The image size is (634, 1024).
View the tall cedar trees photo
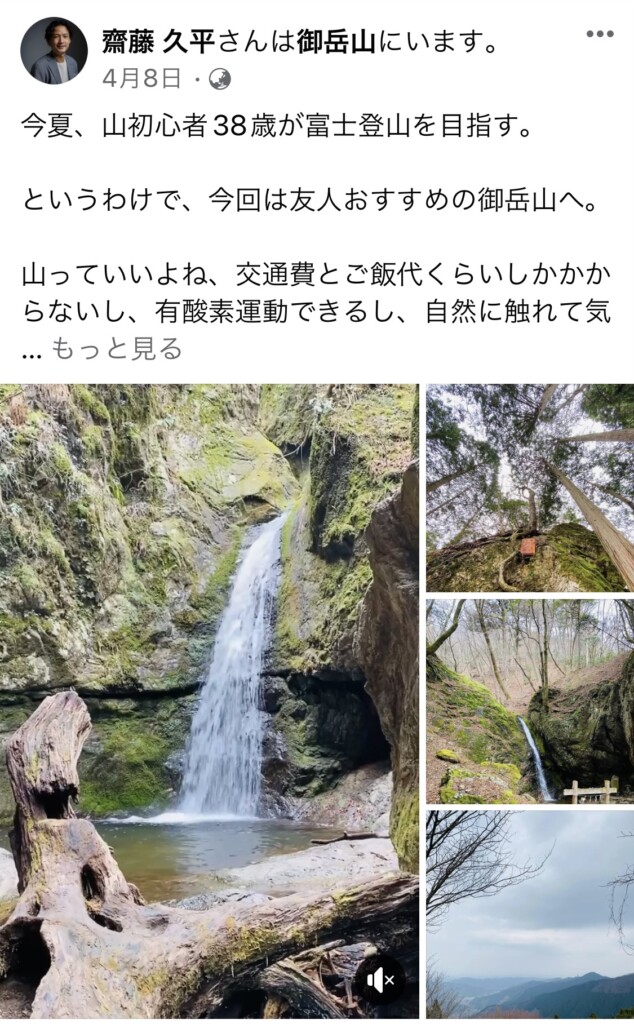click(x=530, y=488)
